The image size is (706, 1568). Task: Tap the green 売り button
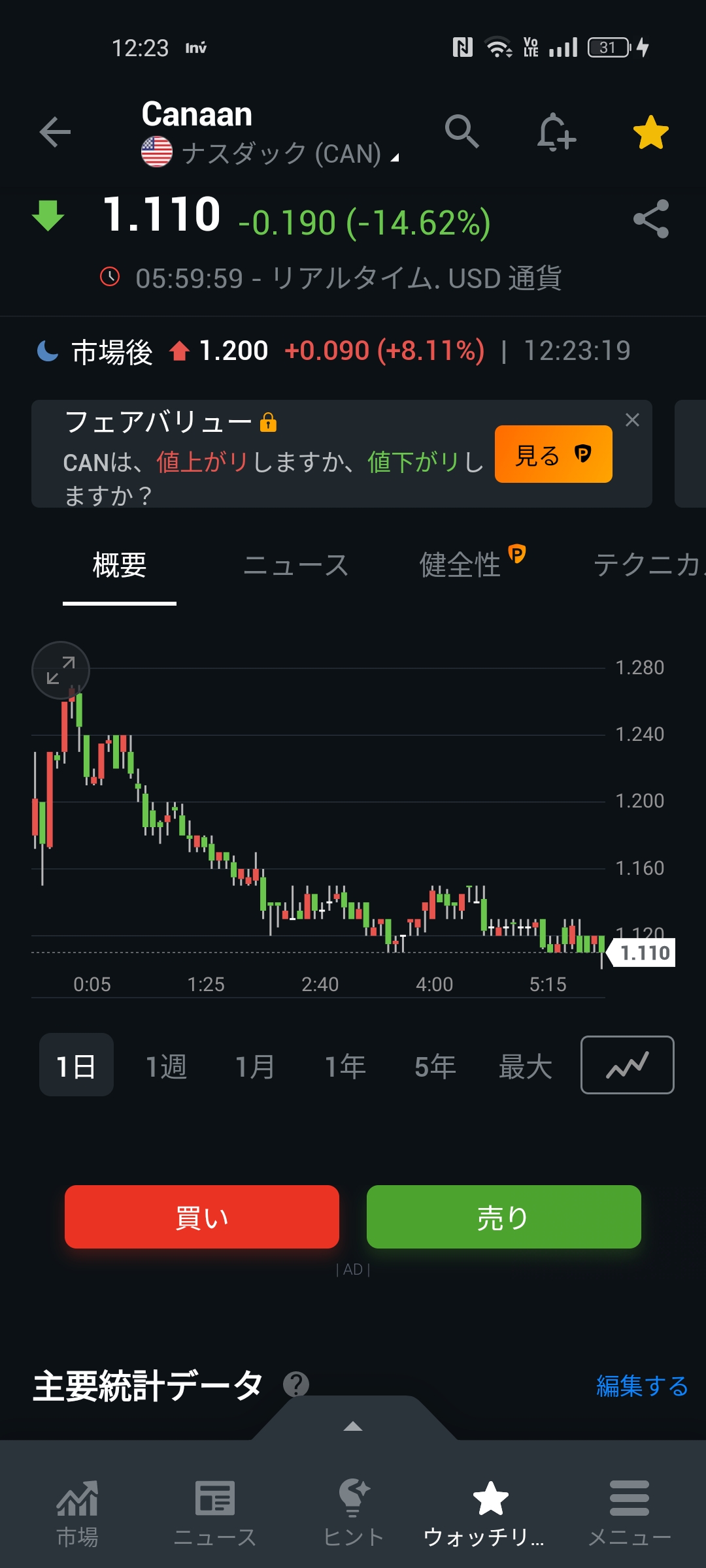[x=503, y=1217]
